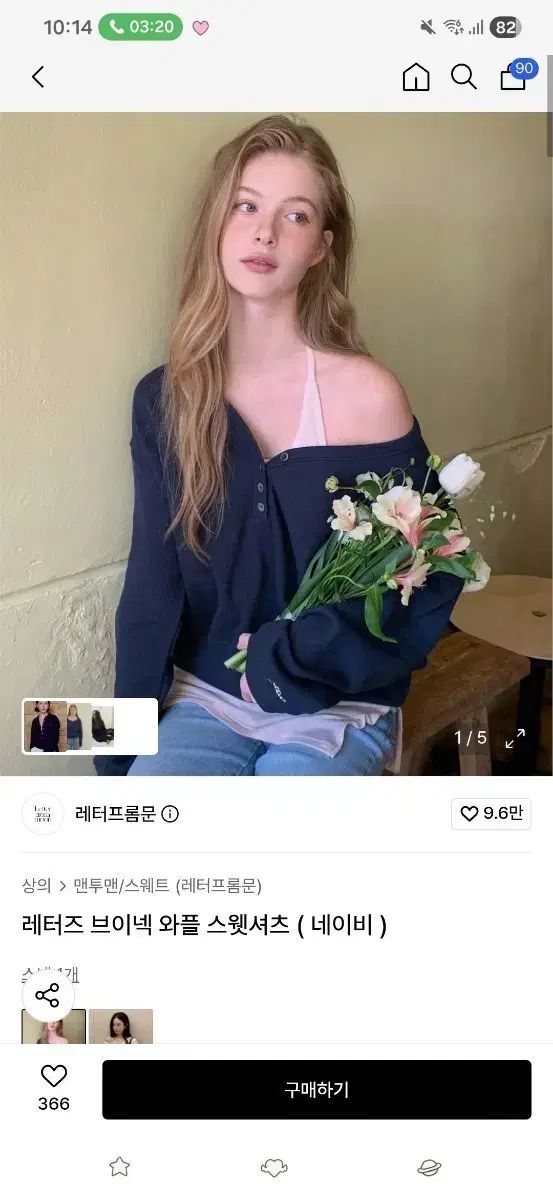
Task: Open the home icon in the top bar
Action: coord(416,77)
